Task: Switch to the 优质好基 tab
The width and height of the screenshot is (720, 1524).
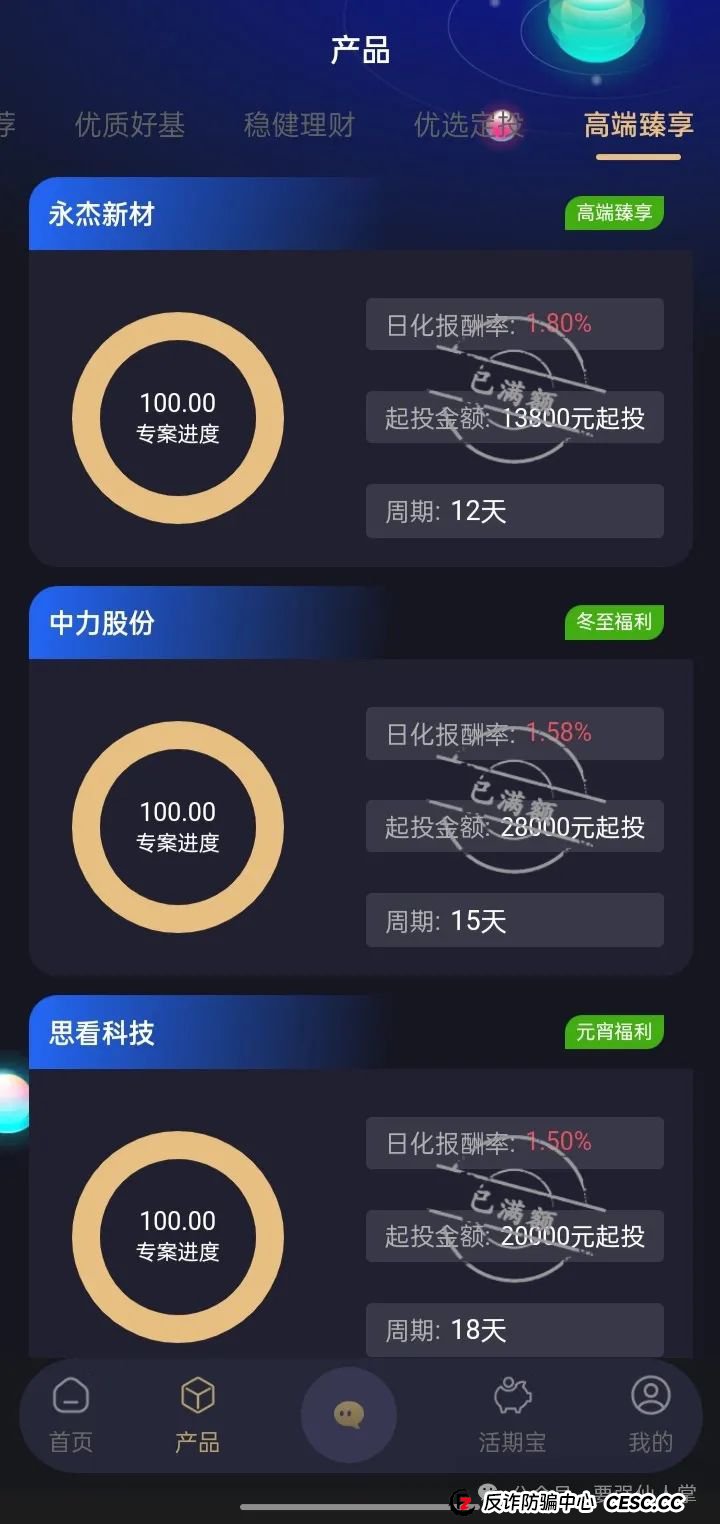Action: pos(131,126)
